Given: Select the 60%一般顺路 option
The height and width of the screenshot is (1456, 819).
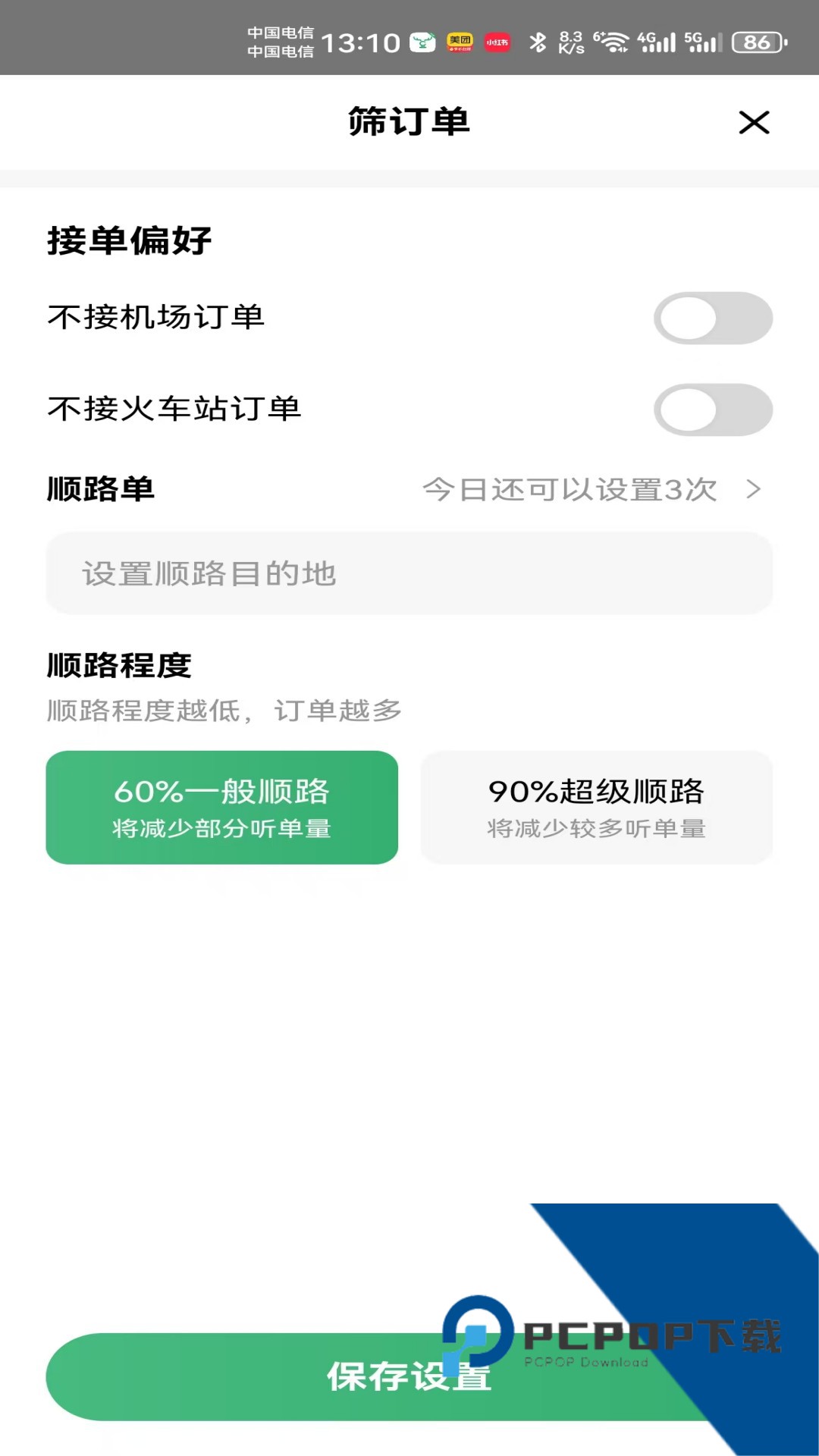Looking at the screenshot, I should coord(221,806).
